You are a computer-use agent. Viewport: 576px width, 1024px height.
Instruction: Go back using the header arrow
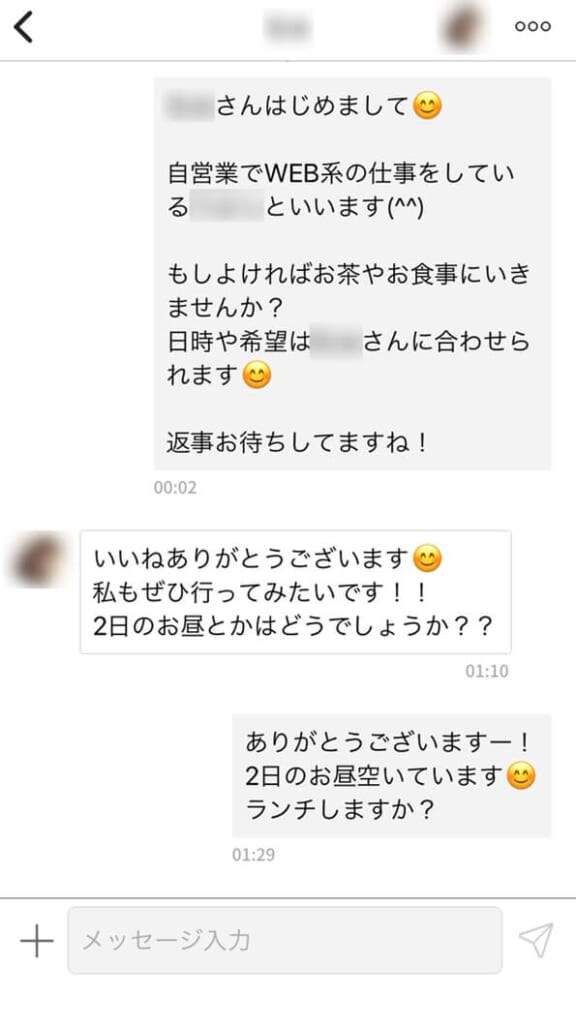click(24, 27)
